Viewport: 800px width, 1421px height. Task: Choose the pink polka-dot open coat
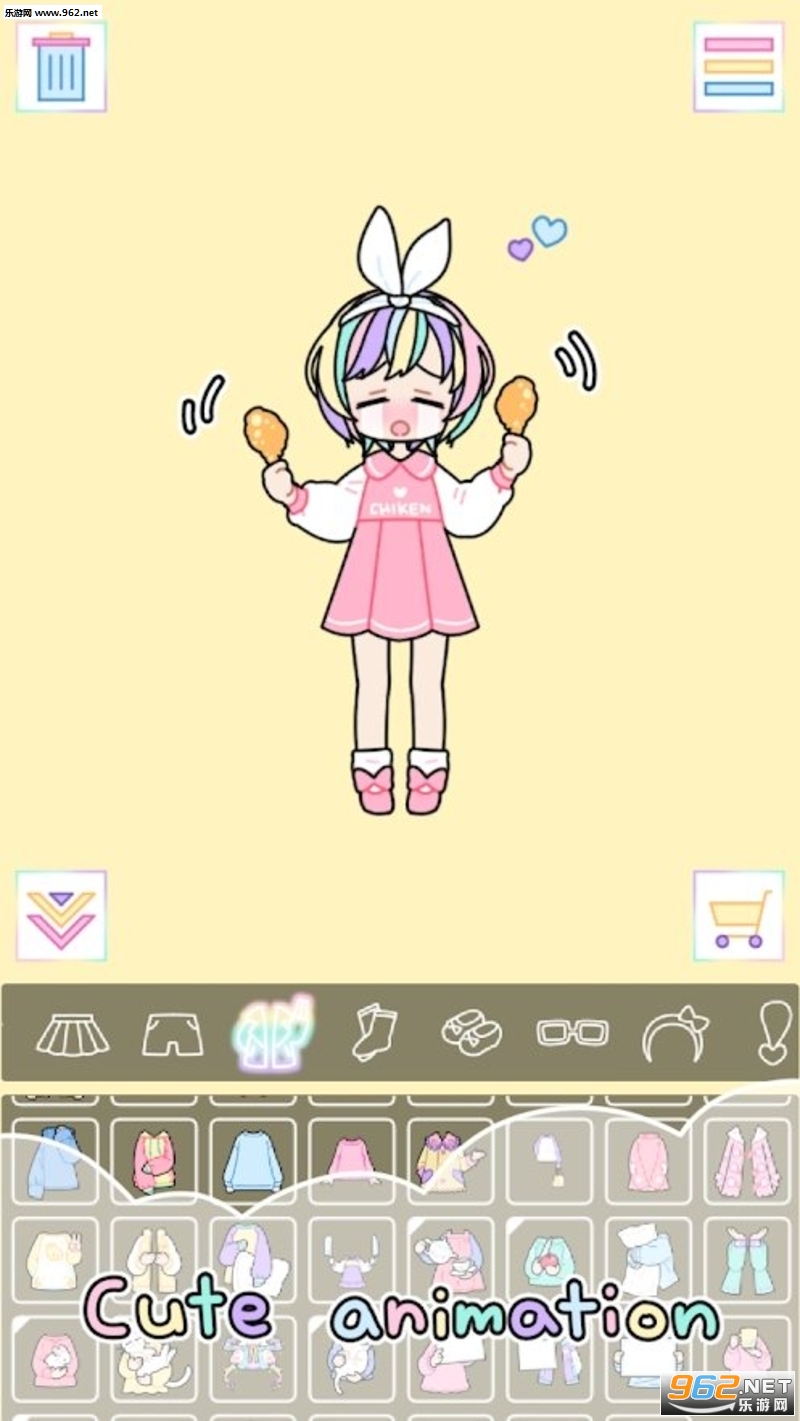(x=747, y=1160)
